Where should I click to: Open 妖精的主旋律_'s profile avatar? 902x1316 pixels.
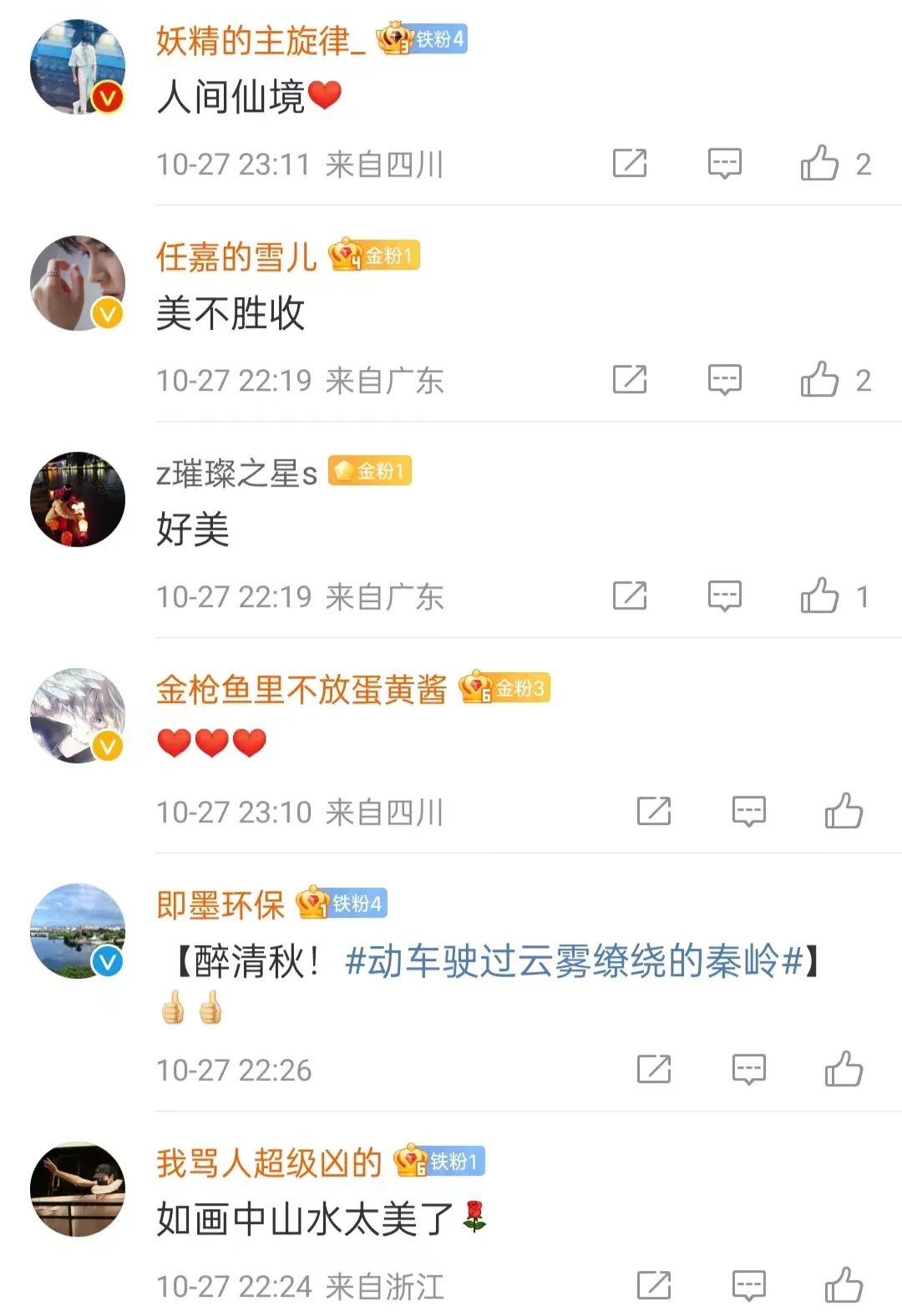(77, 67)
